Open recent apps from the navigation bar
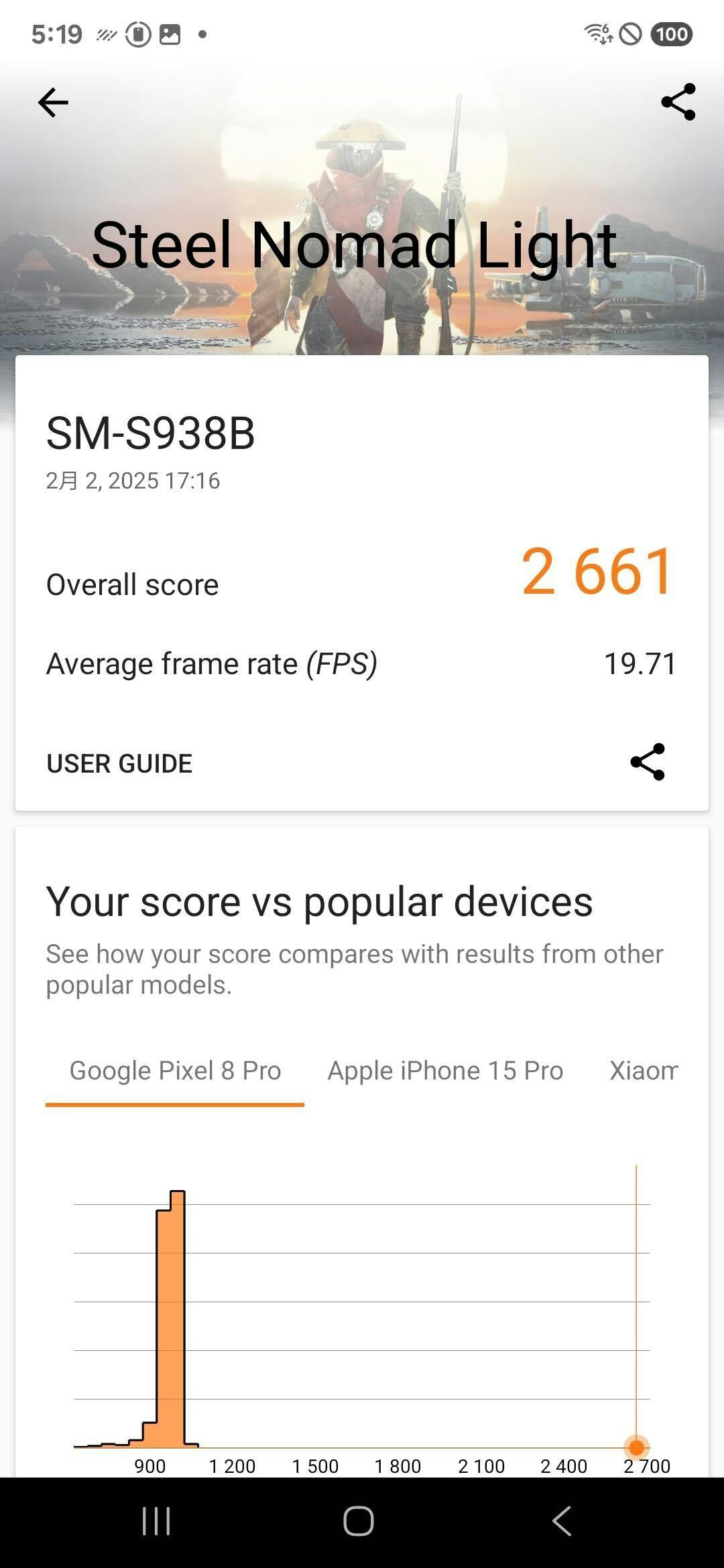This screenshot has width=724, height=1568. (156, 1521)
